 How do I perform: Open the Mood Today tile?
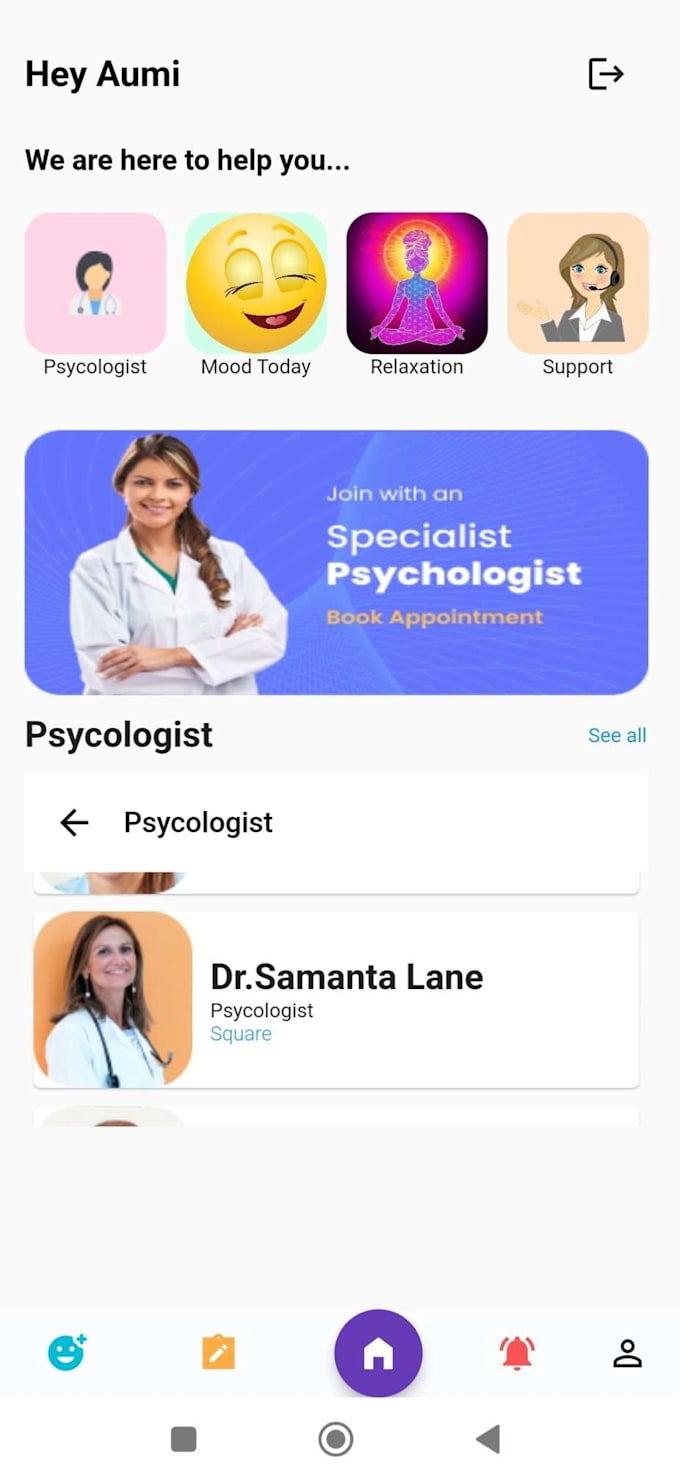(256, 284)
